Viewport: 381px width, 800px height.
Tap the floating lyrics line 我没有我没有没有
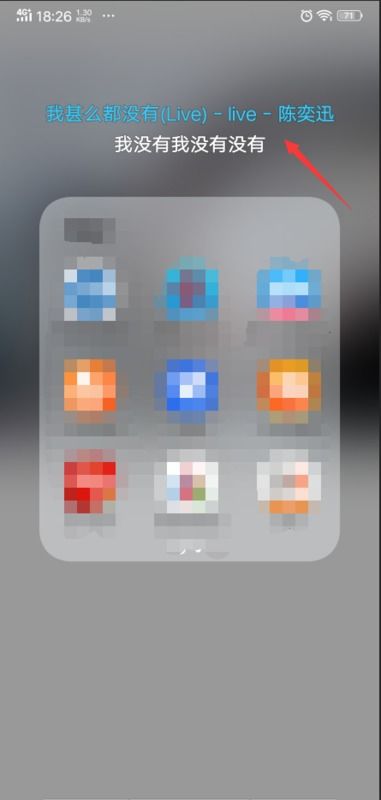click(x=189, y=145)
